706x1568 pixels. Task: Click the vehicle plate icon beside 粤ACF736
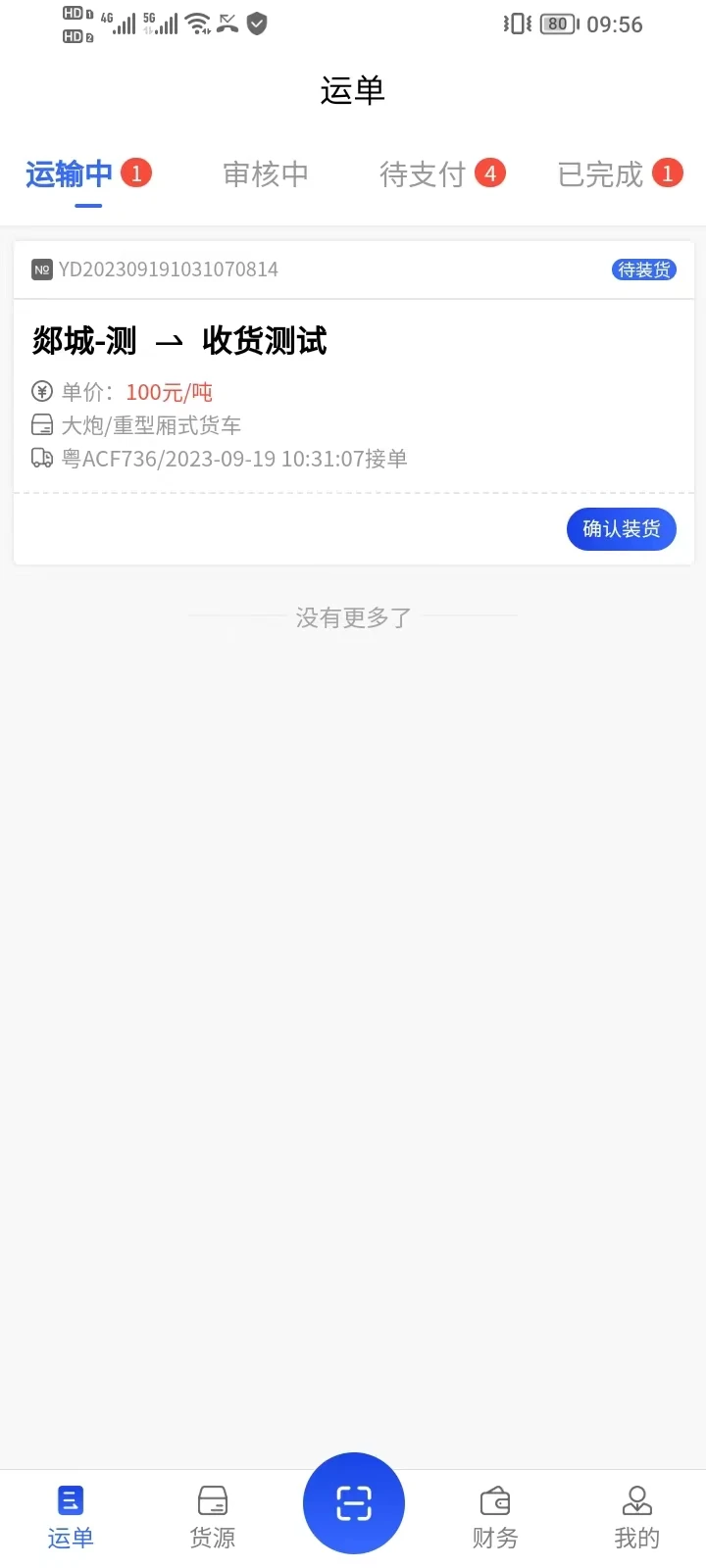tap(41, 457)
